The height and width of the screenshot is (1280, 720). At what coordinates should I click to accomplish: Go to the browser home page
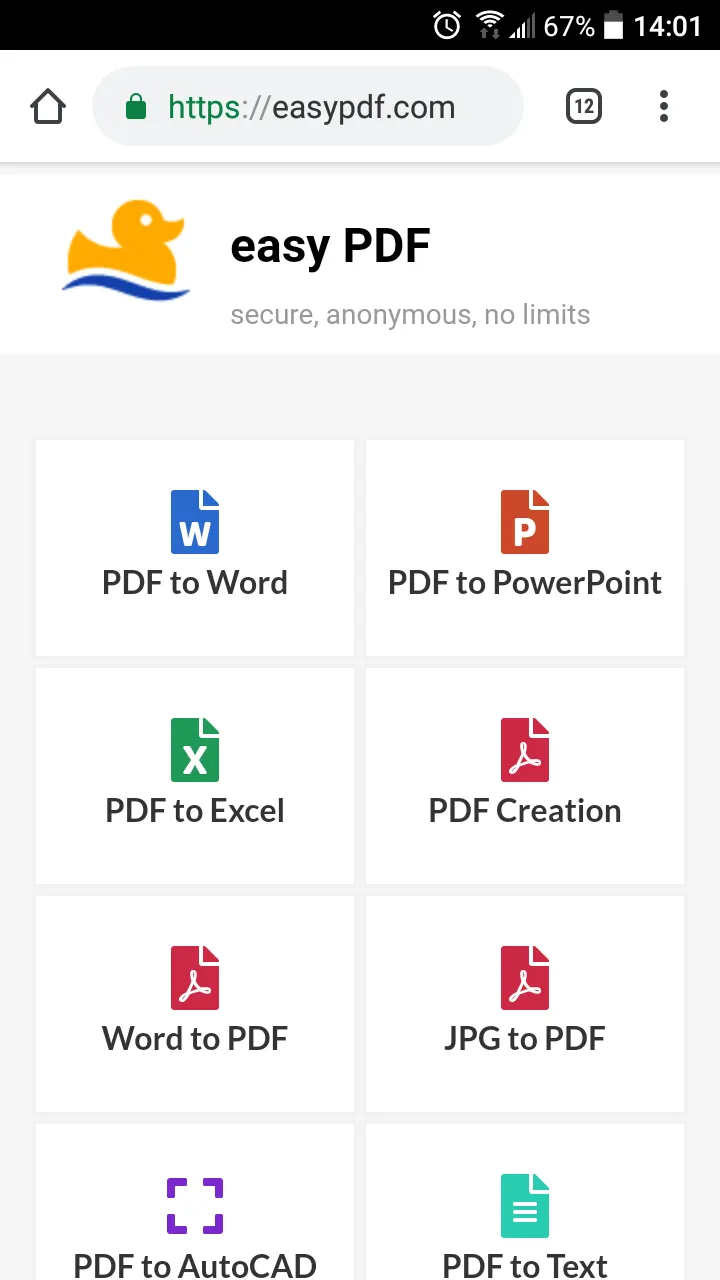point(48,107)
